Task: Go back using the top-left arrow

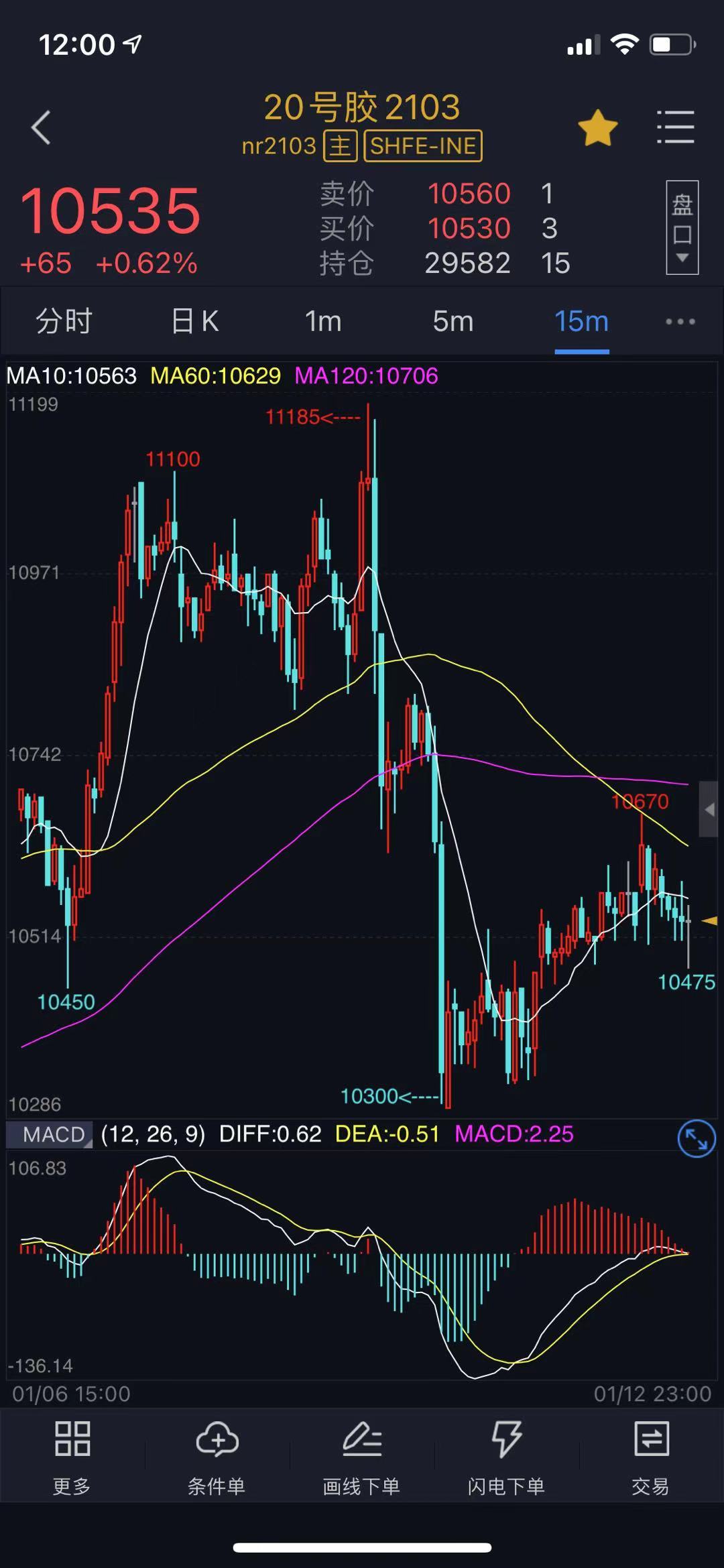Action: [x=42, y=127]
